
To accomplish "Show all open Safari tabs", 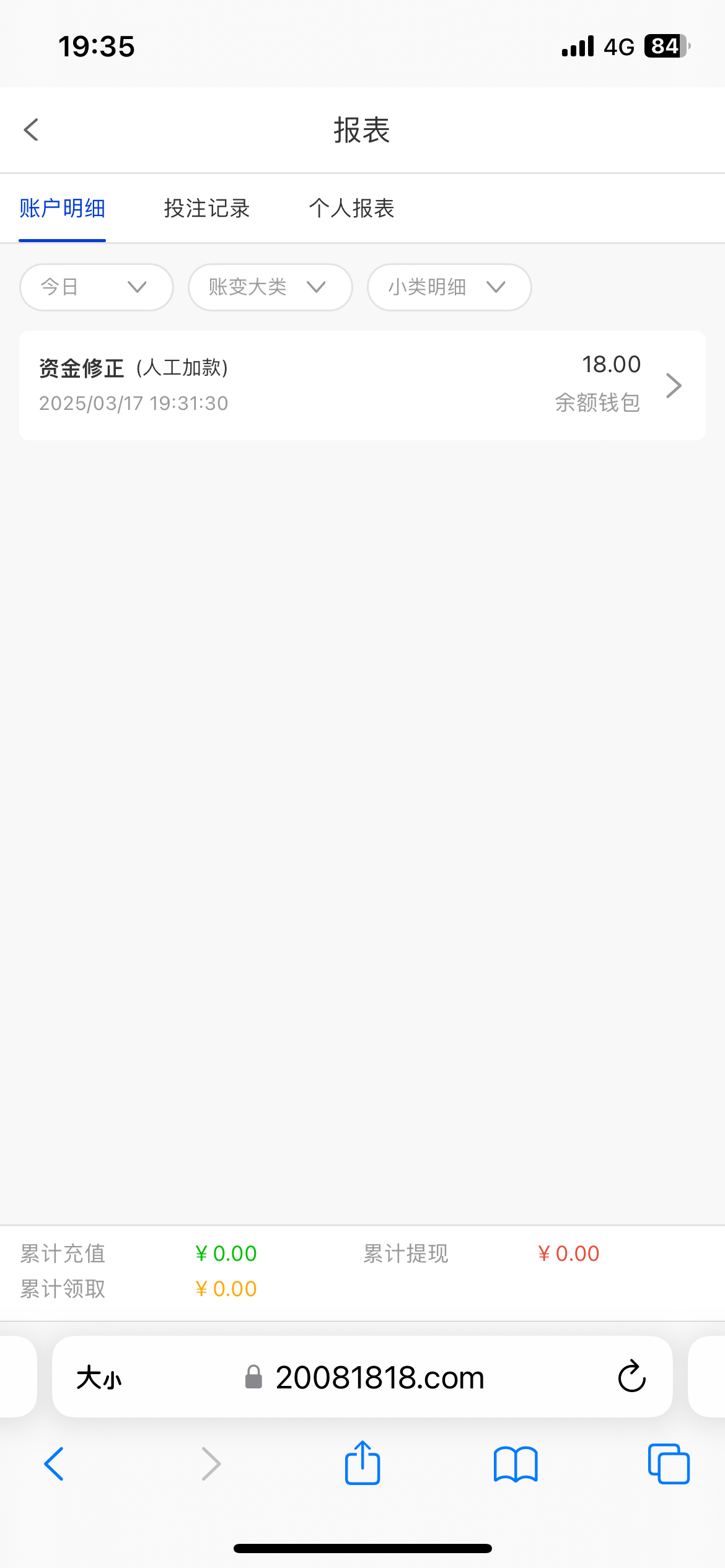I will [x=669, y=1464].
